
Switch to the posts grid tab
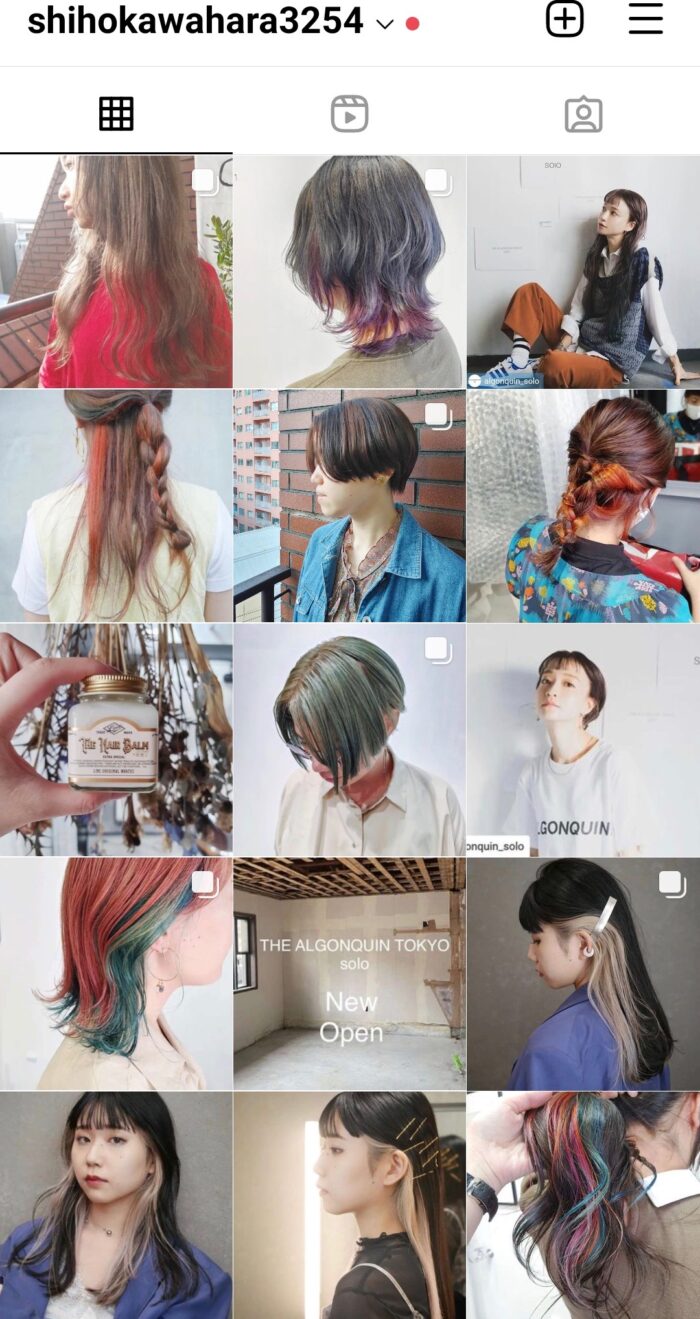[x=116, y=114]
